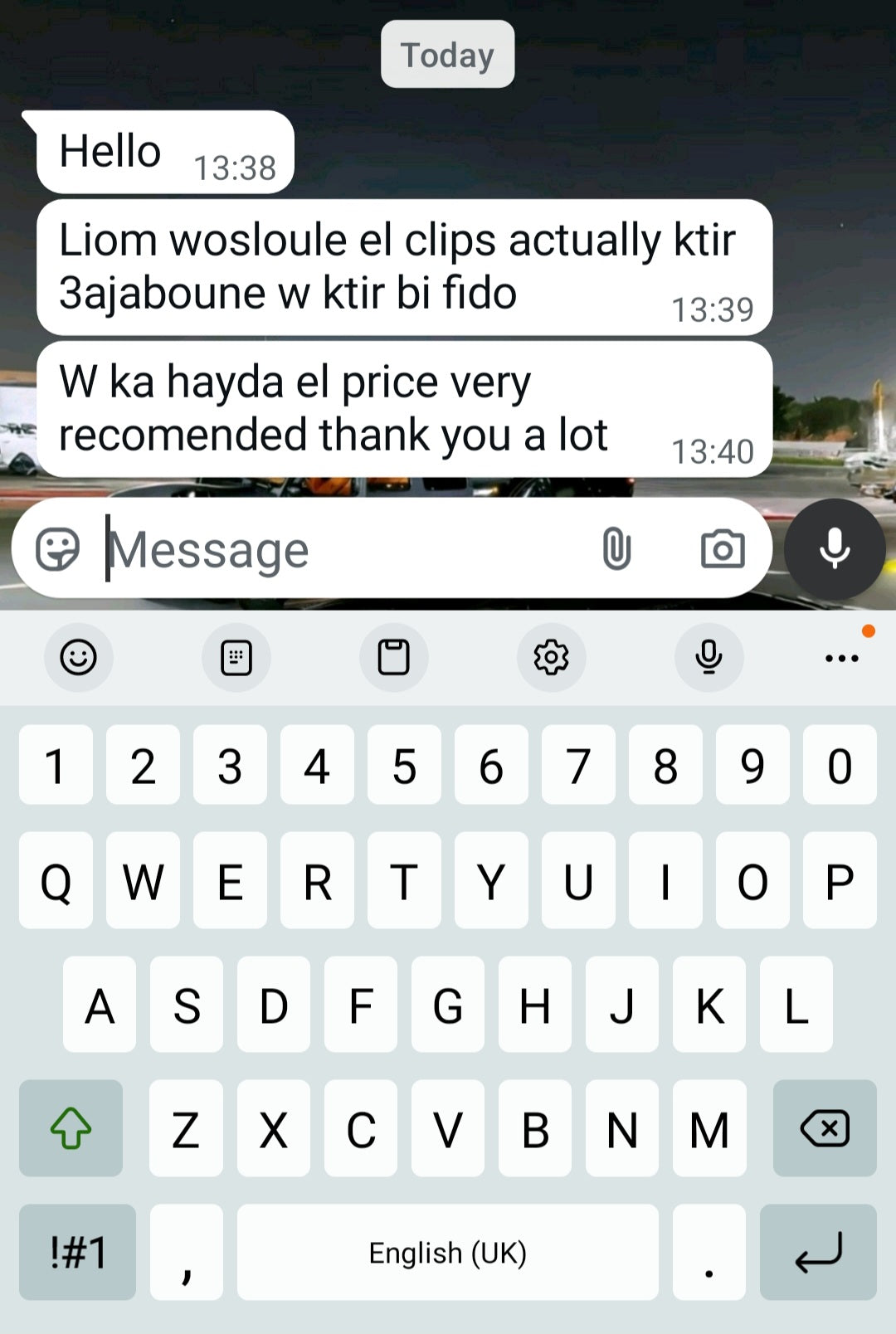Screen dimensions: 896x1334
Task: Switch to the symbols keyboard with !#1
Action: click(x=78, y=1252)
